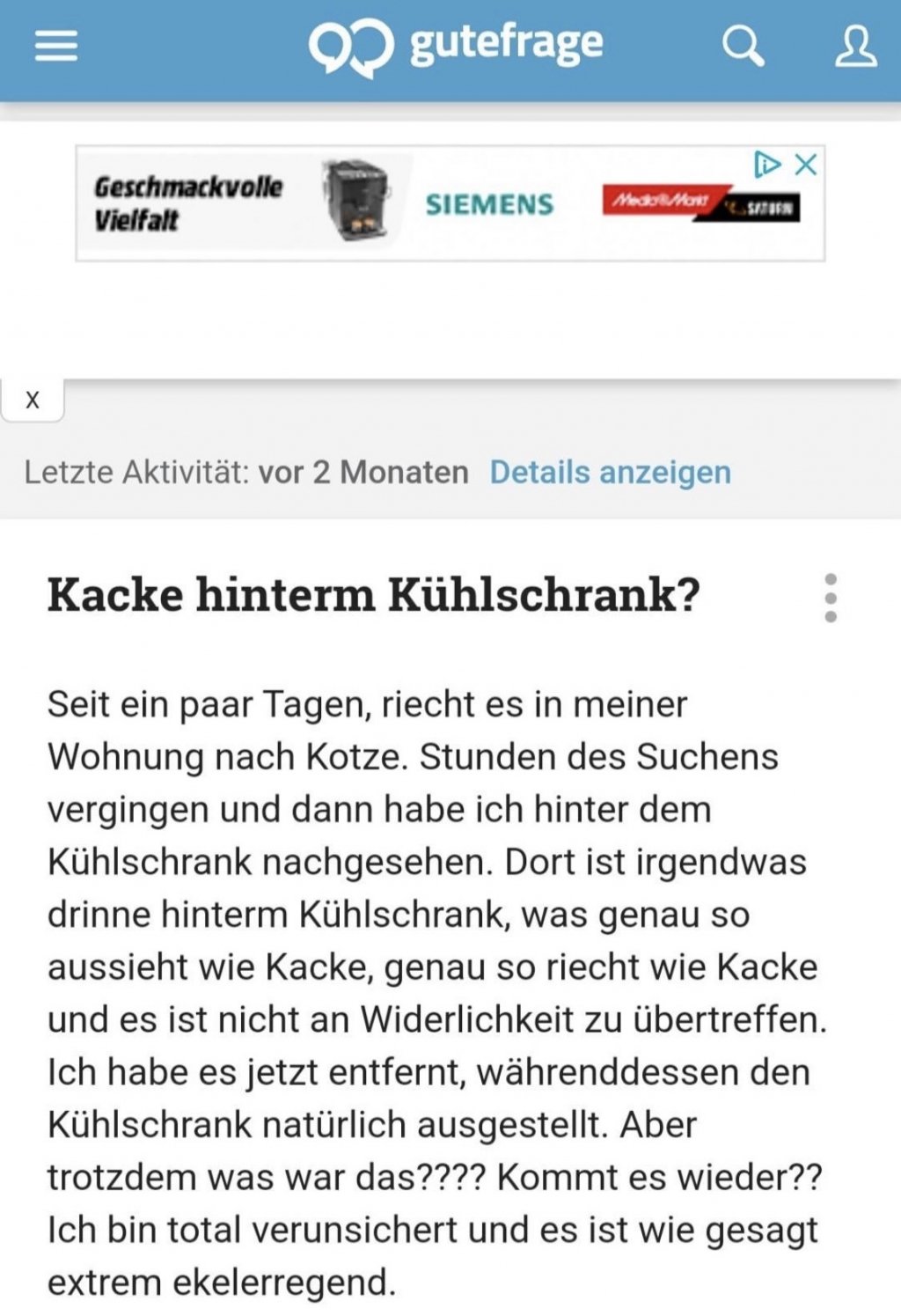
Task: Open the user profile icon
Action: click(855, 46)
